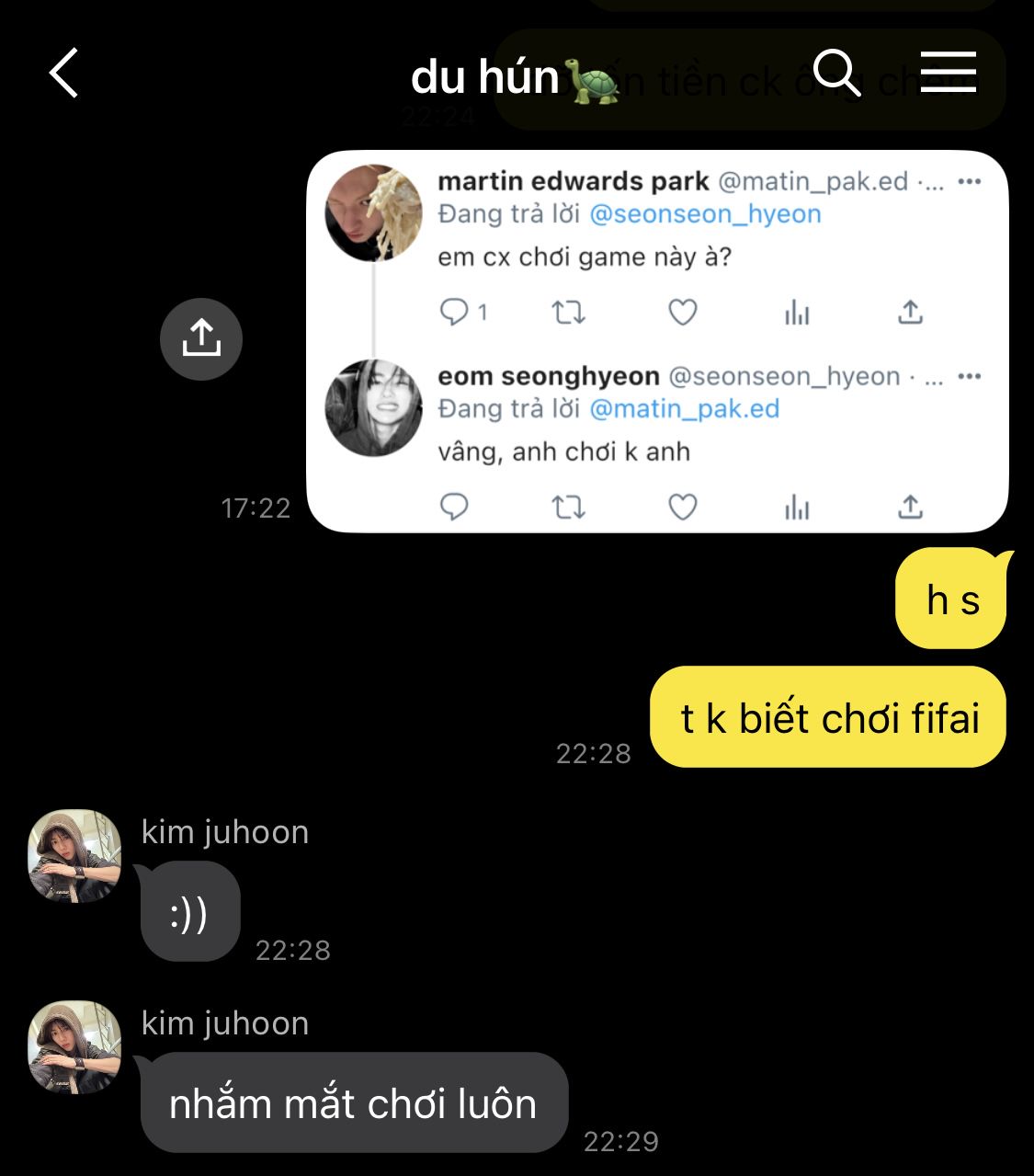Open kim juhoon's avatar beside nhắm mắt chơi luôn
Screen dimensions: 1034x1176
tap(75, 1047)
